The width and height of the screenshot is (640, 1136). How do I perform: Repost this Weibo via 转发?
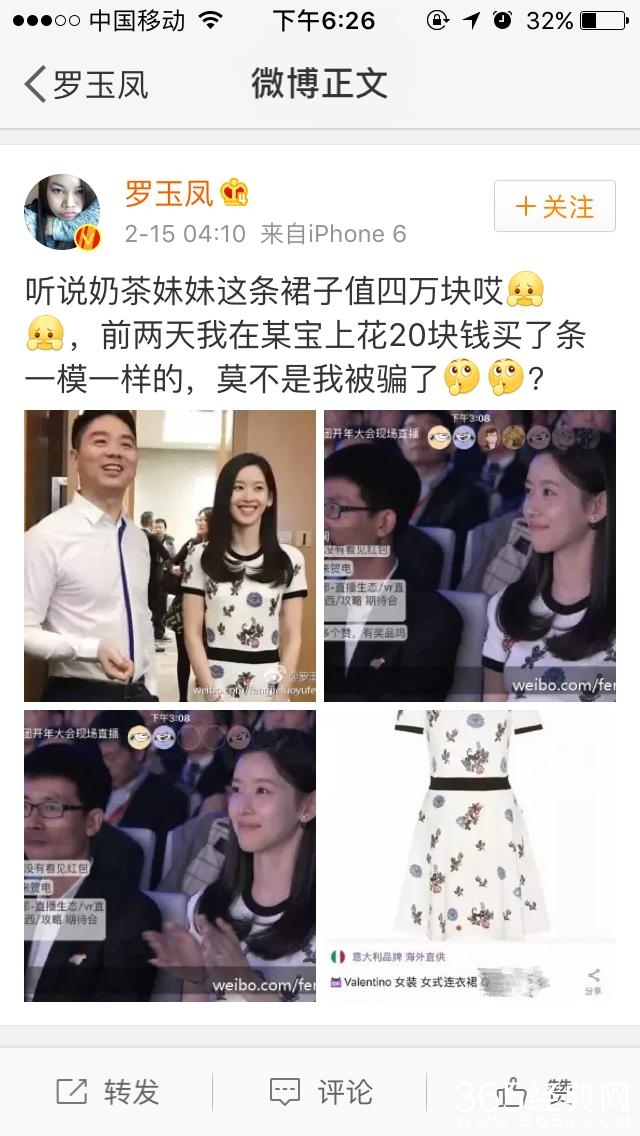coord(108,1092)
